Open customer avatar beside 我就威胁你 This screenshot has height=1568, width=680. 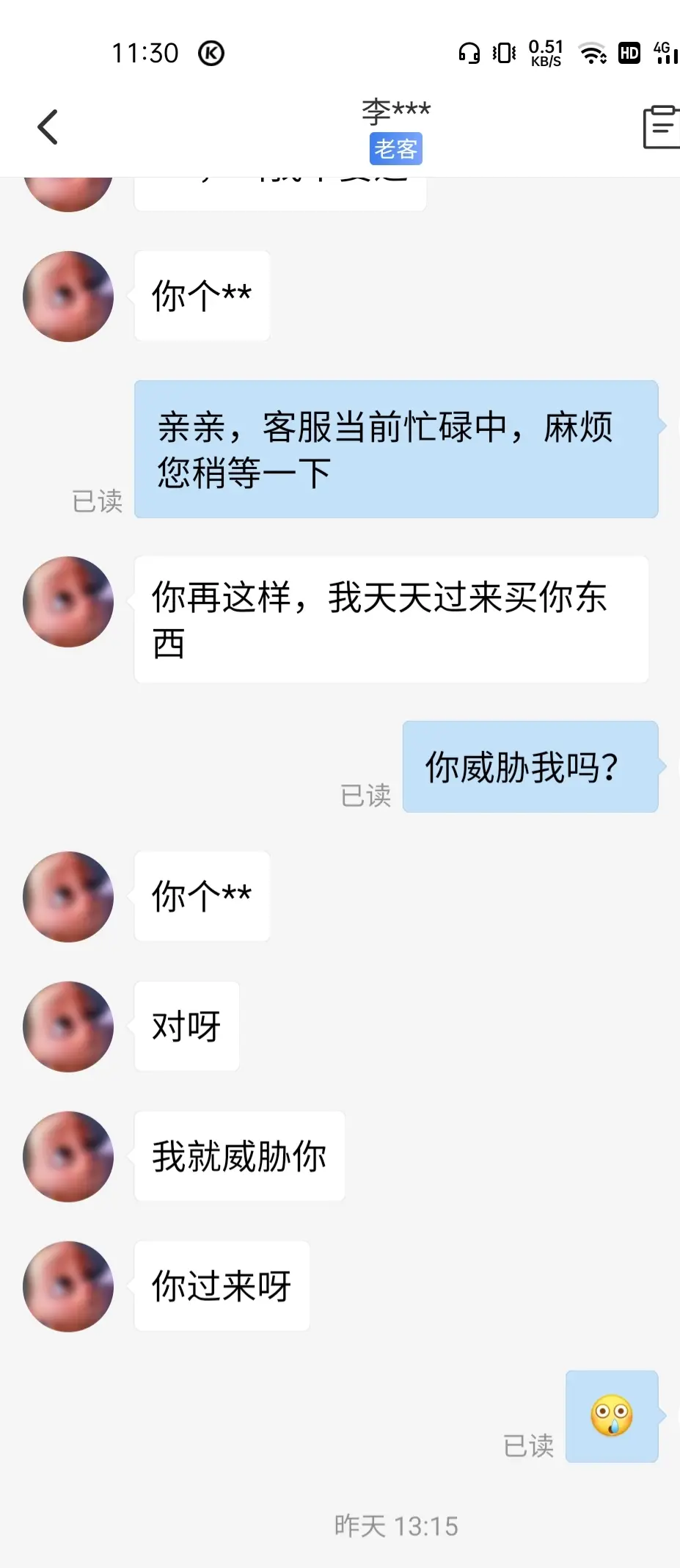(x=68, y=1156)
